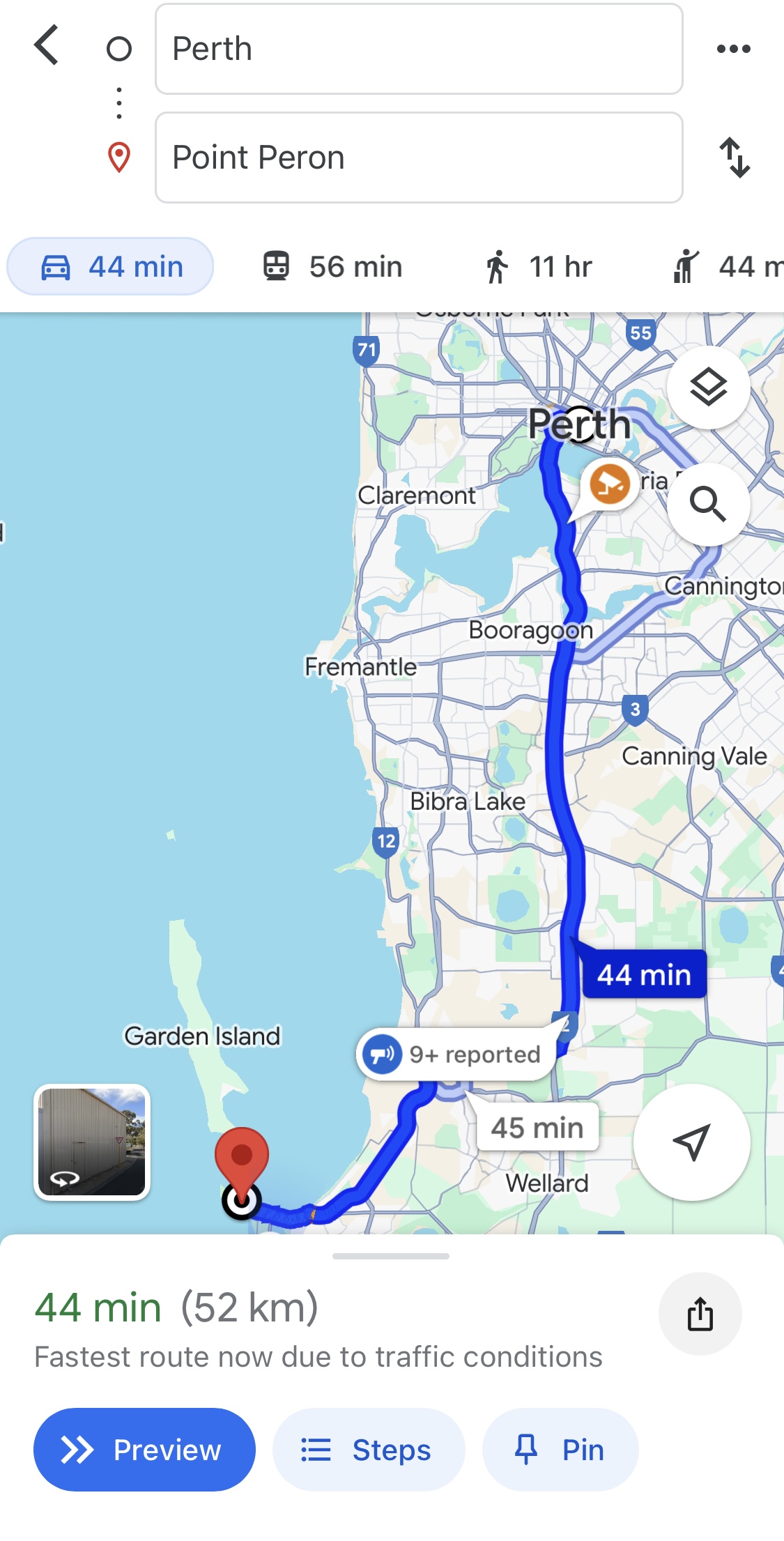784x1541 pixels.
Task: Pin this route
Action: pyautogui.click(x=560, y=1450)
